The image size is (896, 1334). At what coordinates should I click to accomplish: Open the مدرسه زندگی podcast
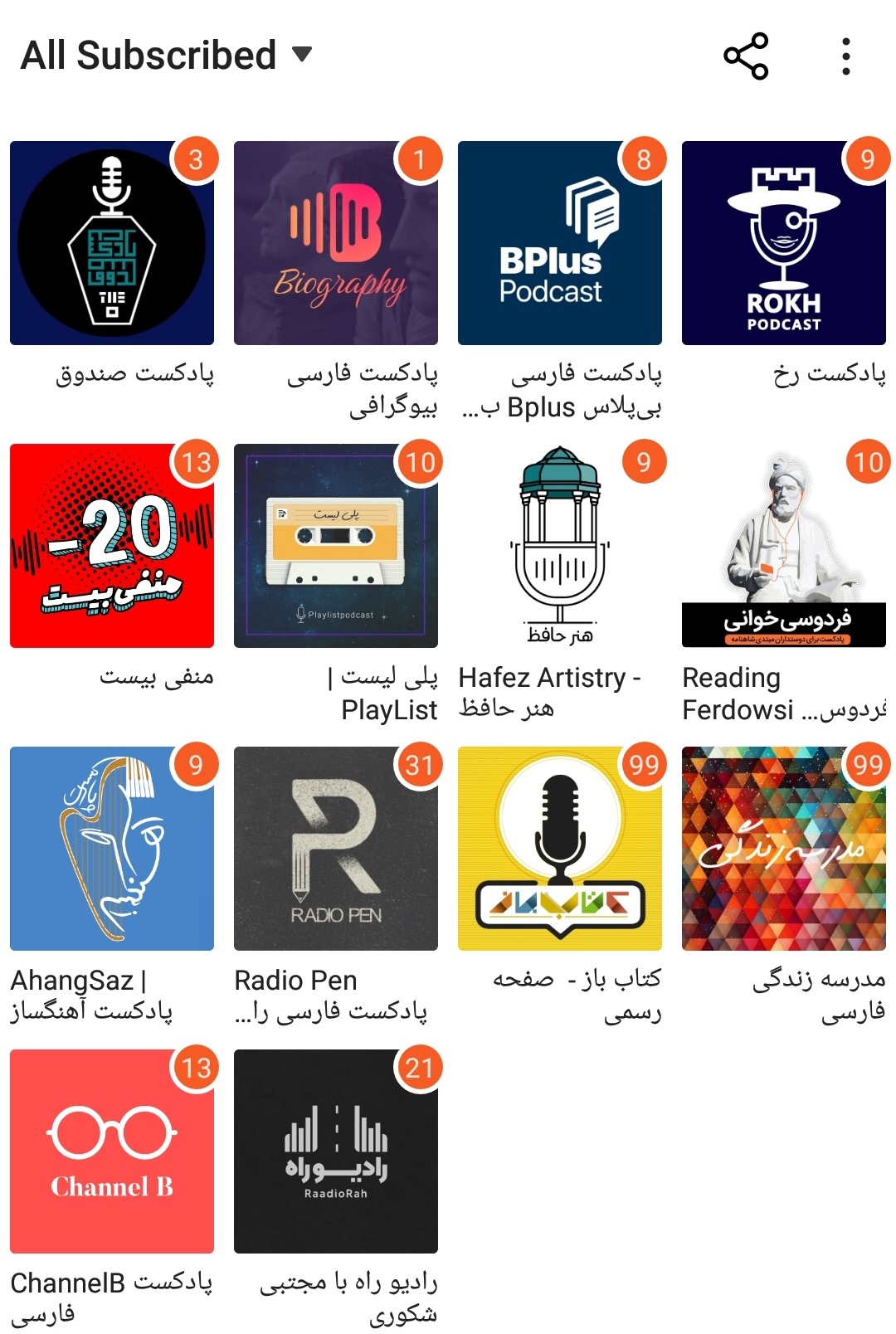point(784,849)
